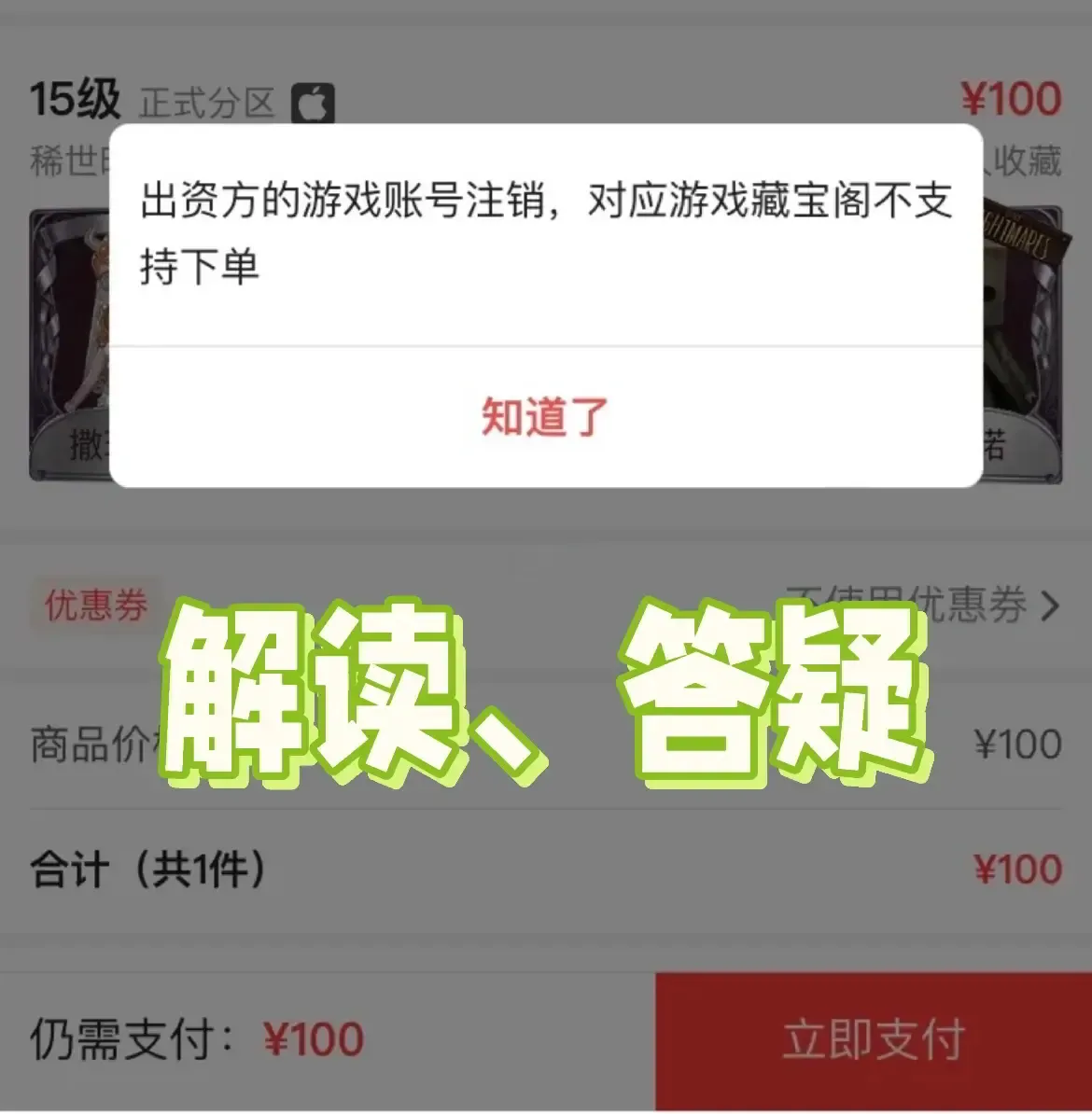Tap the 优惠券 coupon tag icon
The width and height of the screenshot is (1092, 1114).
pyautogui.click(x=93, y=606)
